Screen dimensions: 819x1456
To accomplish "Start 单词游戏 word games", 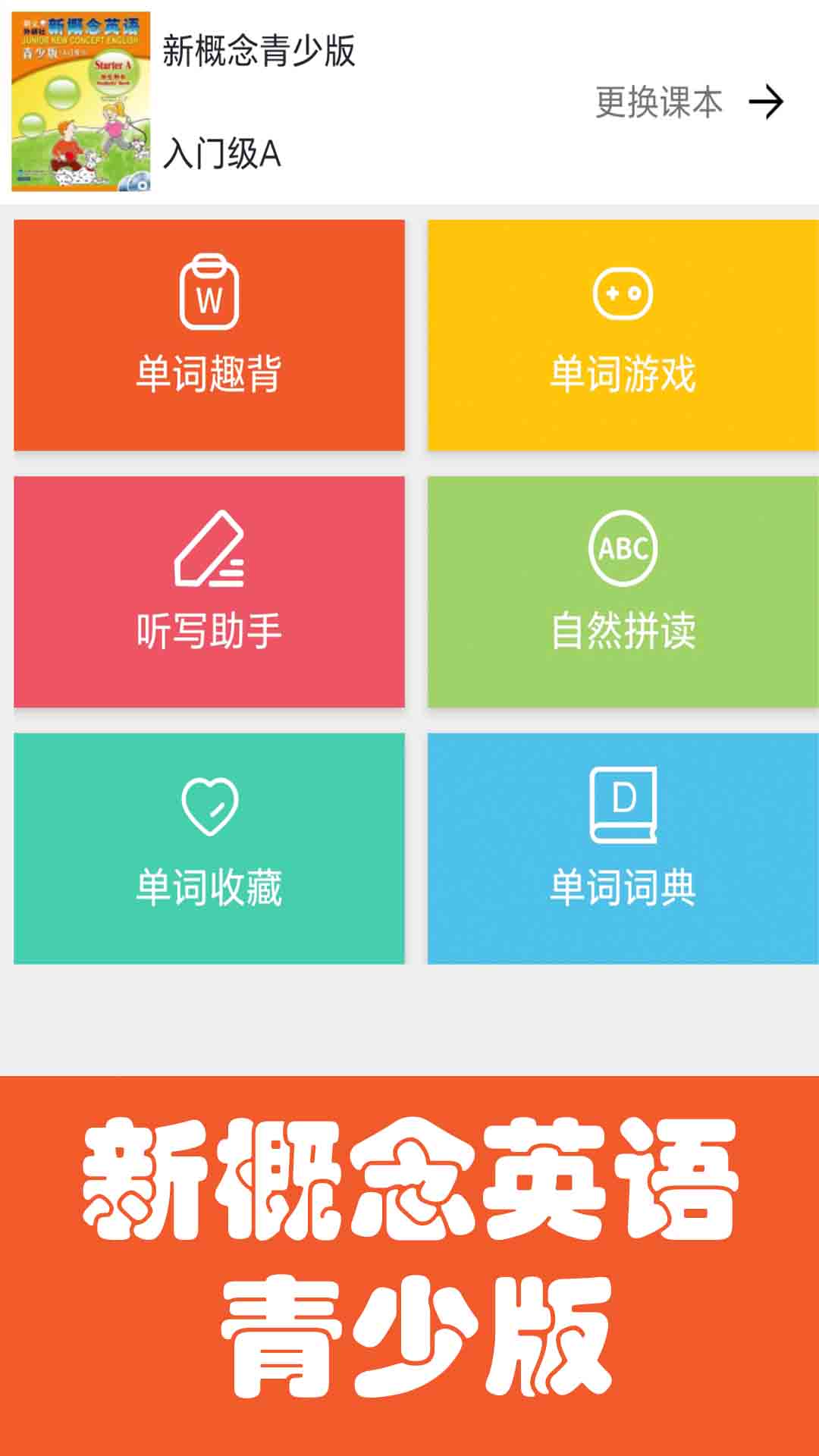I will pos(623,335).
